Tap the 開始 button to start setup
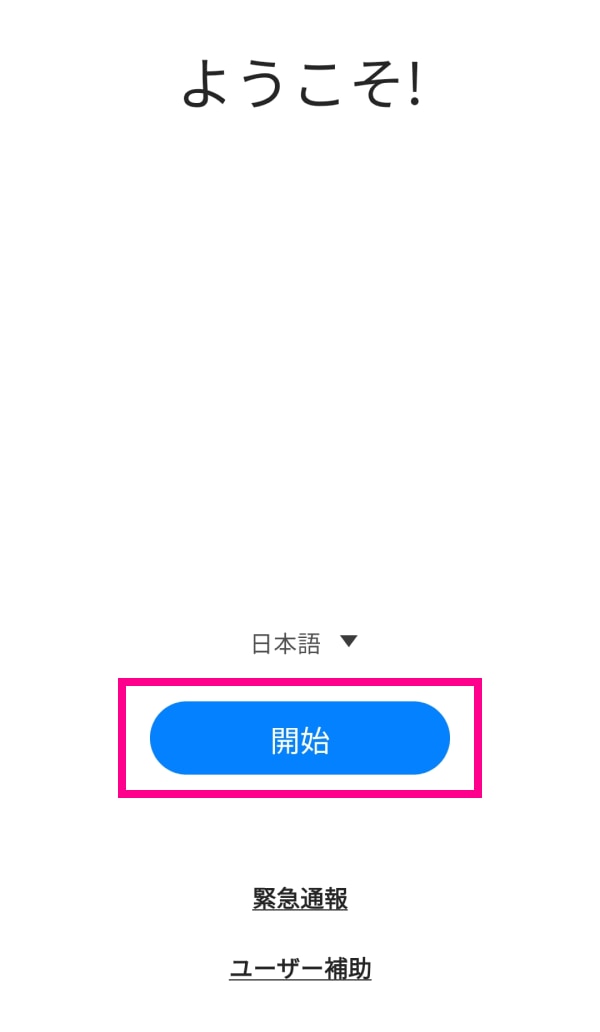Viewport: 600px width, 1032px height. coord(300,738)
